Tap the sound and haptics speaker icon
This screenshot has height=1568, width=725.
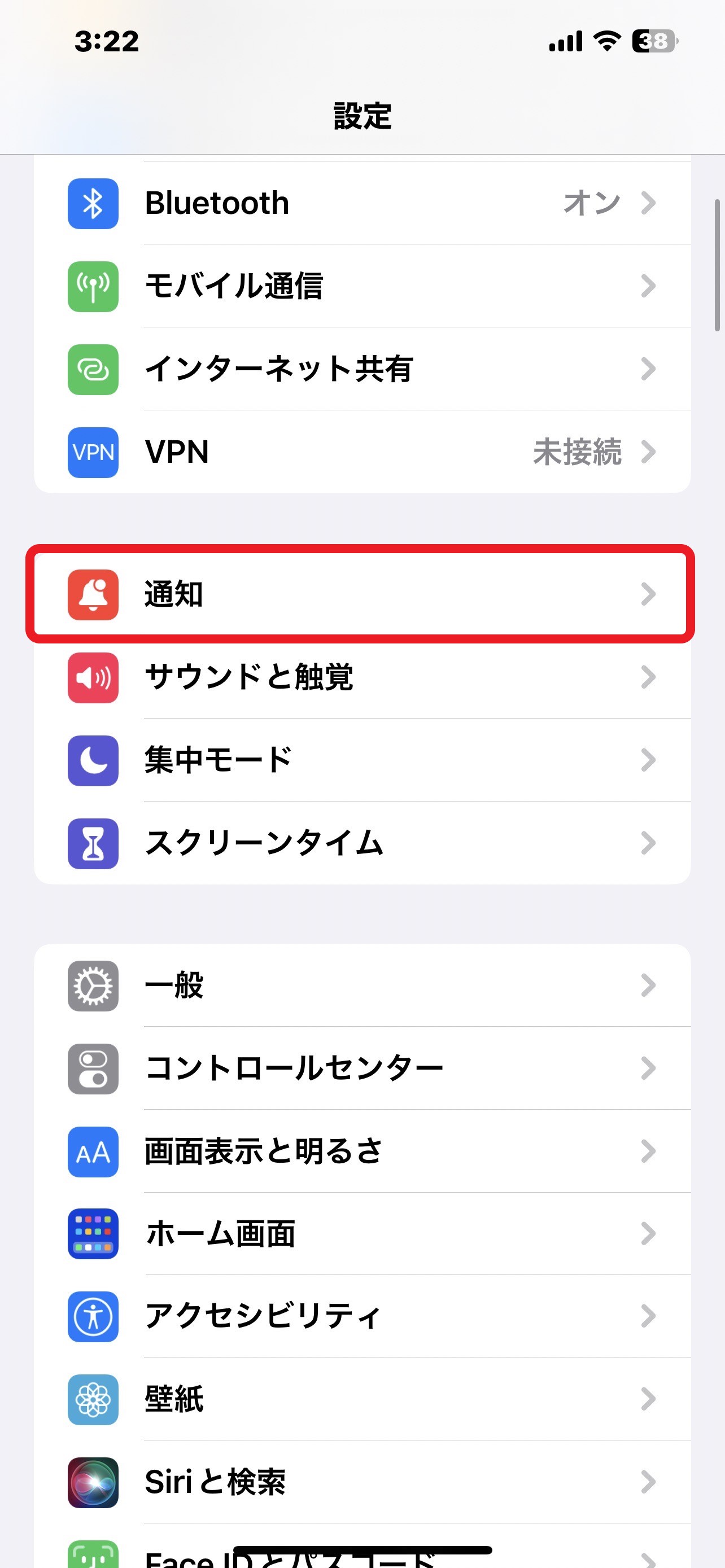tap(93, 677)
